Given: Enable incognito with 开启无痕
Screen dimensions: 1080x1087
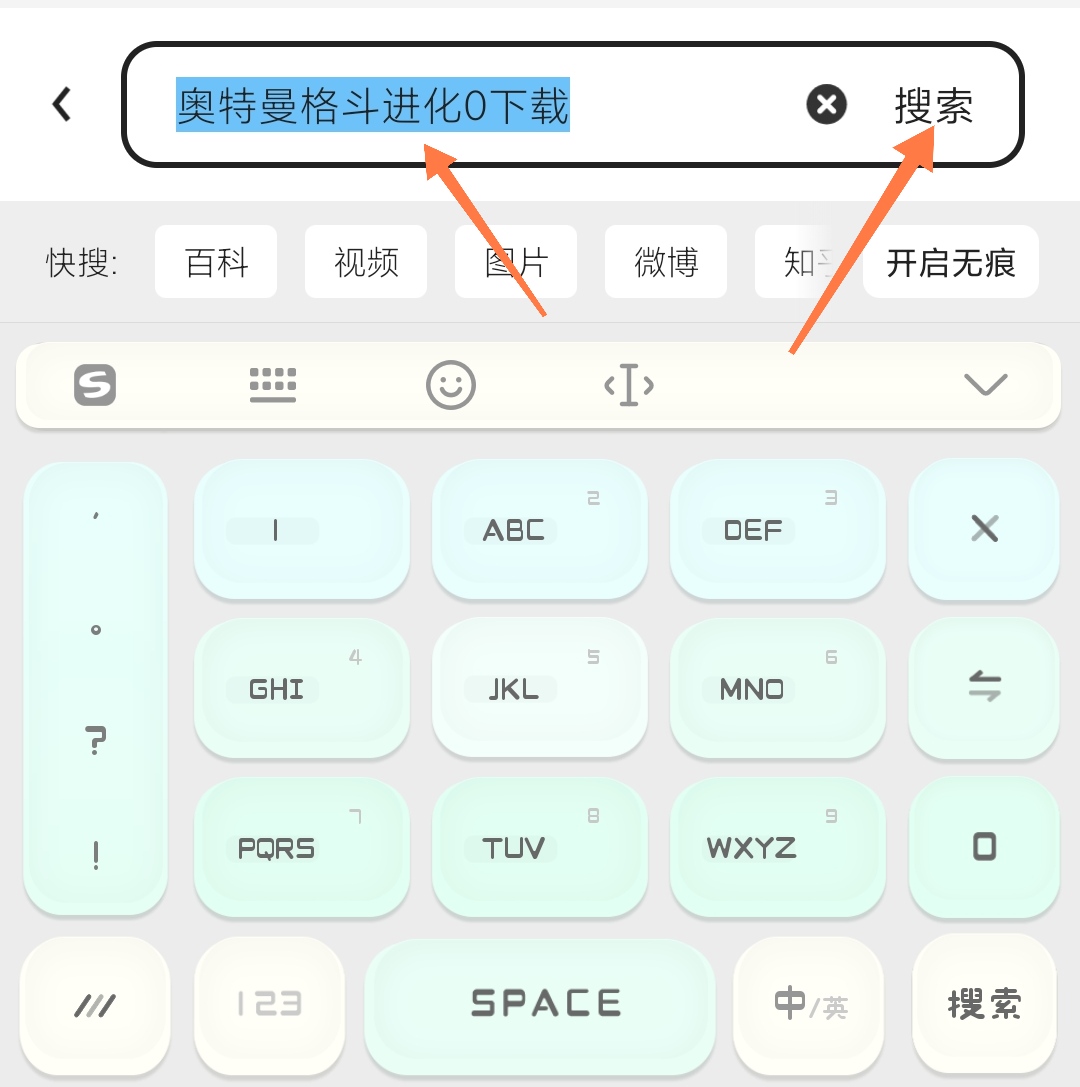Looking at the screenshot, I should click(950, 262).
